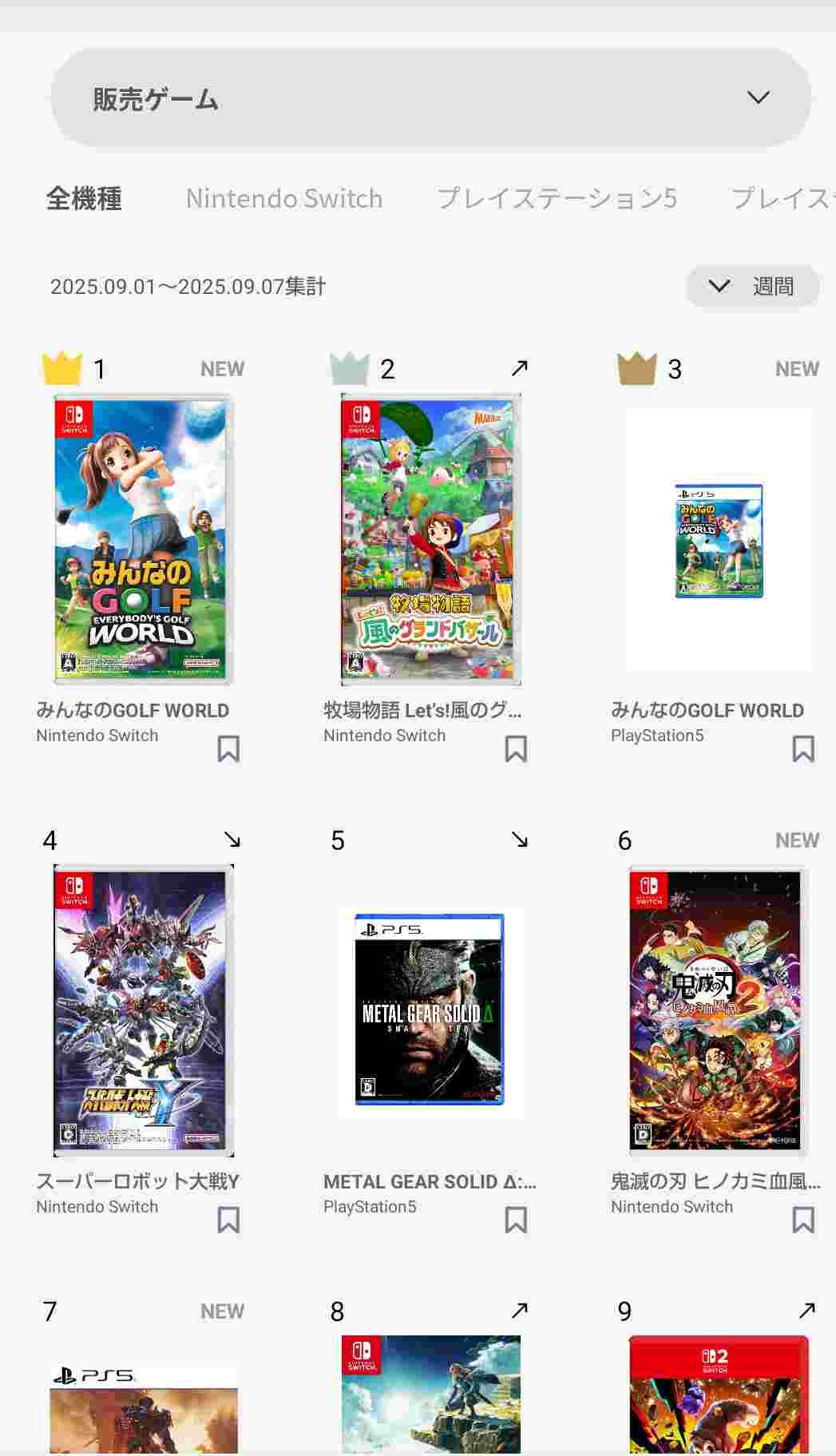Image resolution: width=836 pixels, height=1456 pixels.
Task: Open rank 3 みんなのGOLF WORLD PlayStation5 cover
Action: click(718, 541)
